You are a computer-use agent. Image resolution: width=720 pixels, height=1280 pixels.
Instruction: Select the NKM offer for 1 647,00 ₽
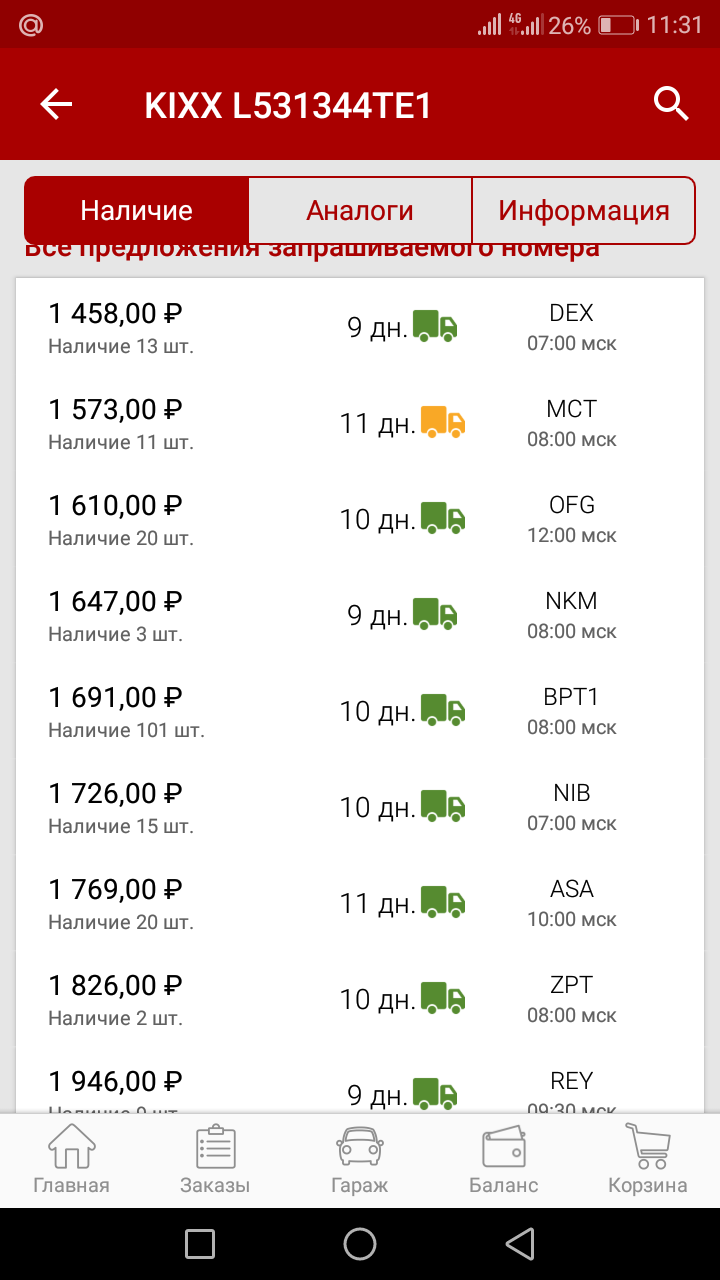pos(360,616)
